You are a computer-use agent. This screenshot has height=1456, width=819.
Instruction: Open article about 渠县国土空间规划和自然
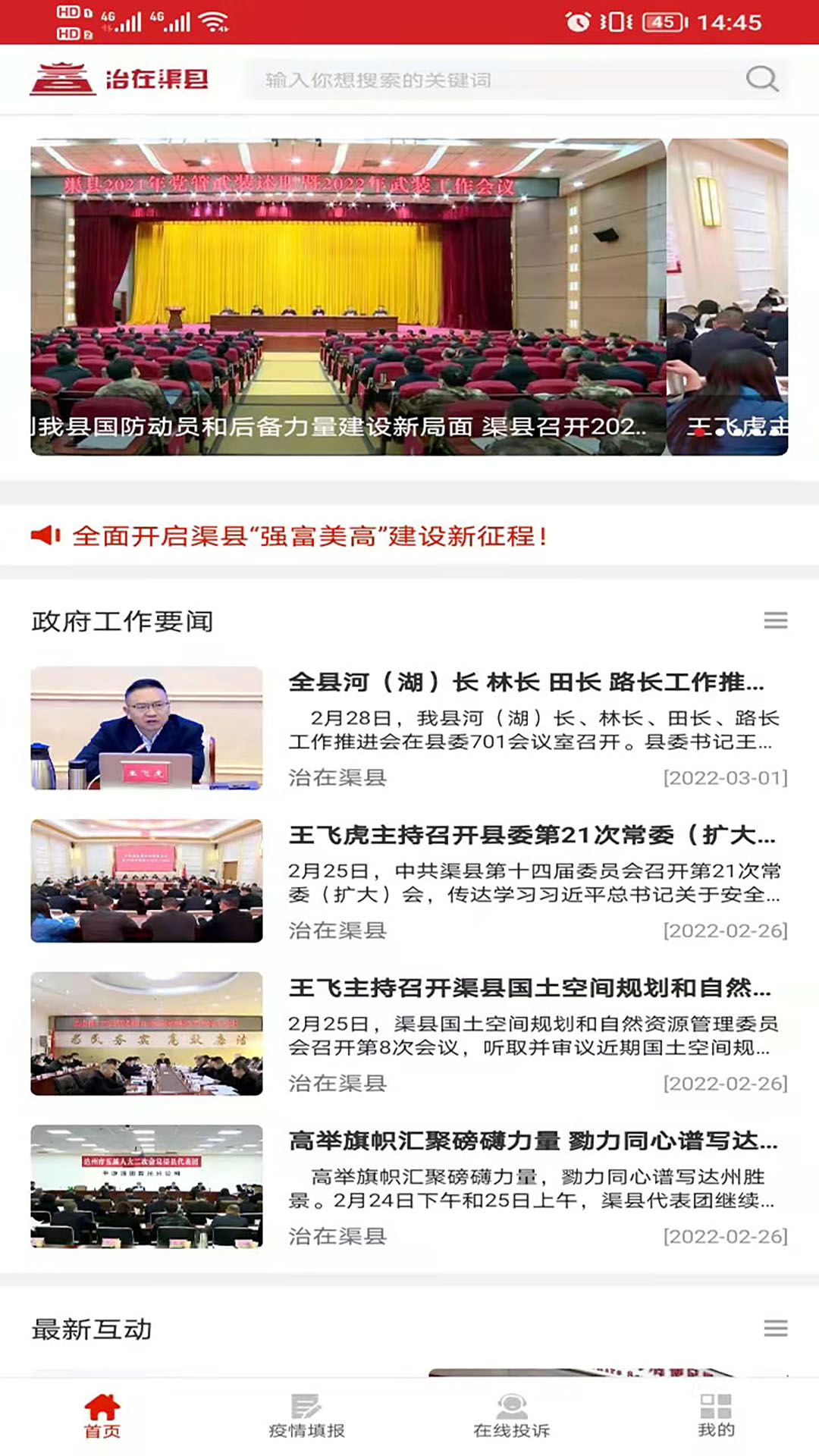529,988
